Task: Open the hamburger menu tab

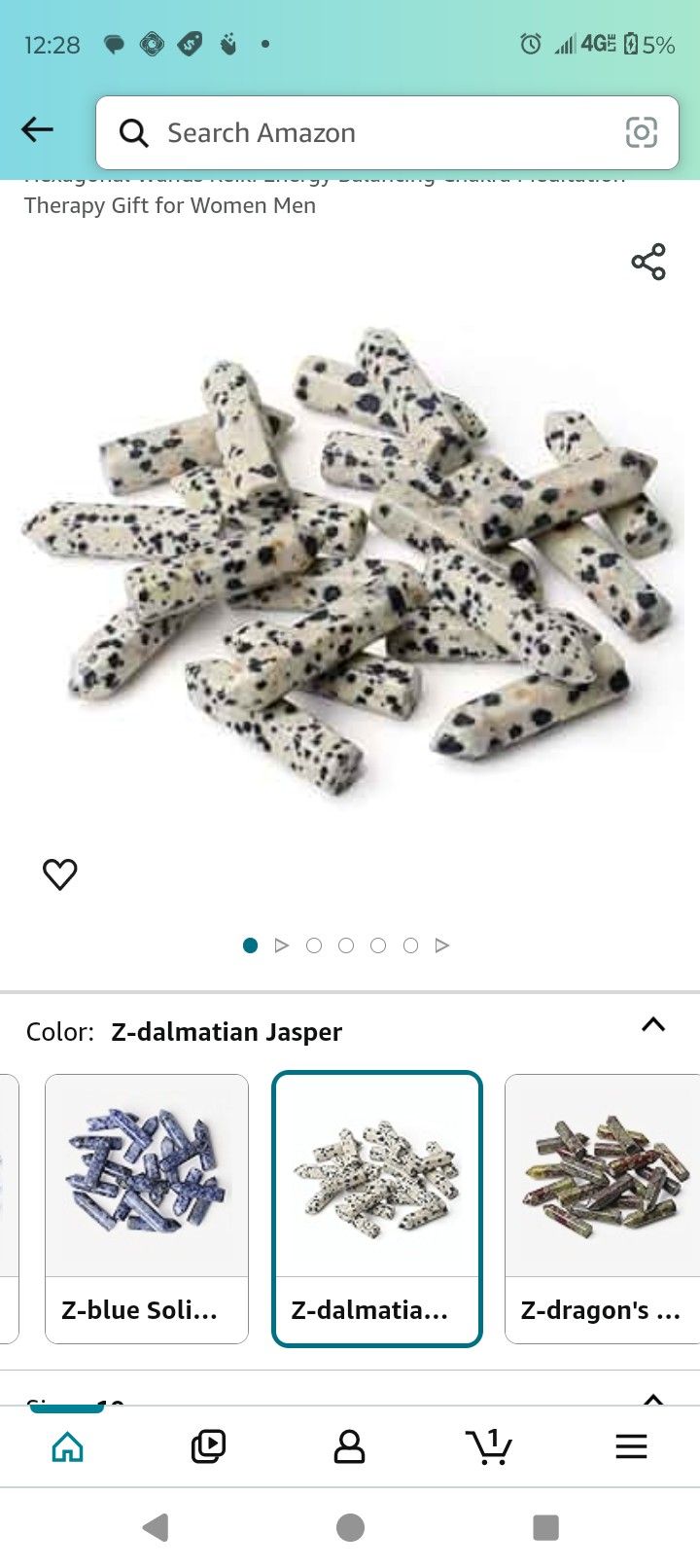Action: coord(631,1446)
